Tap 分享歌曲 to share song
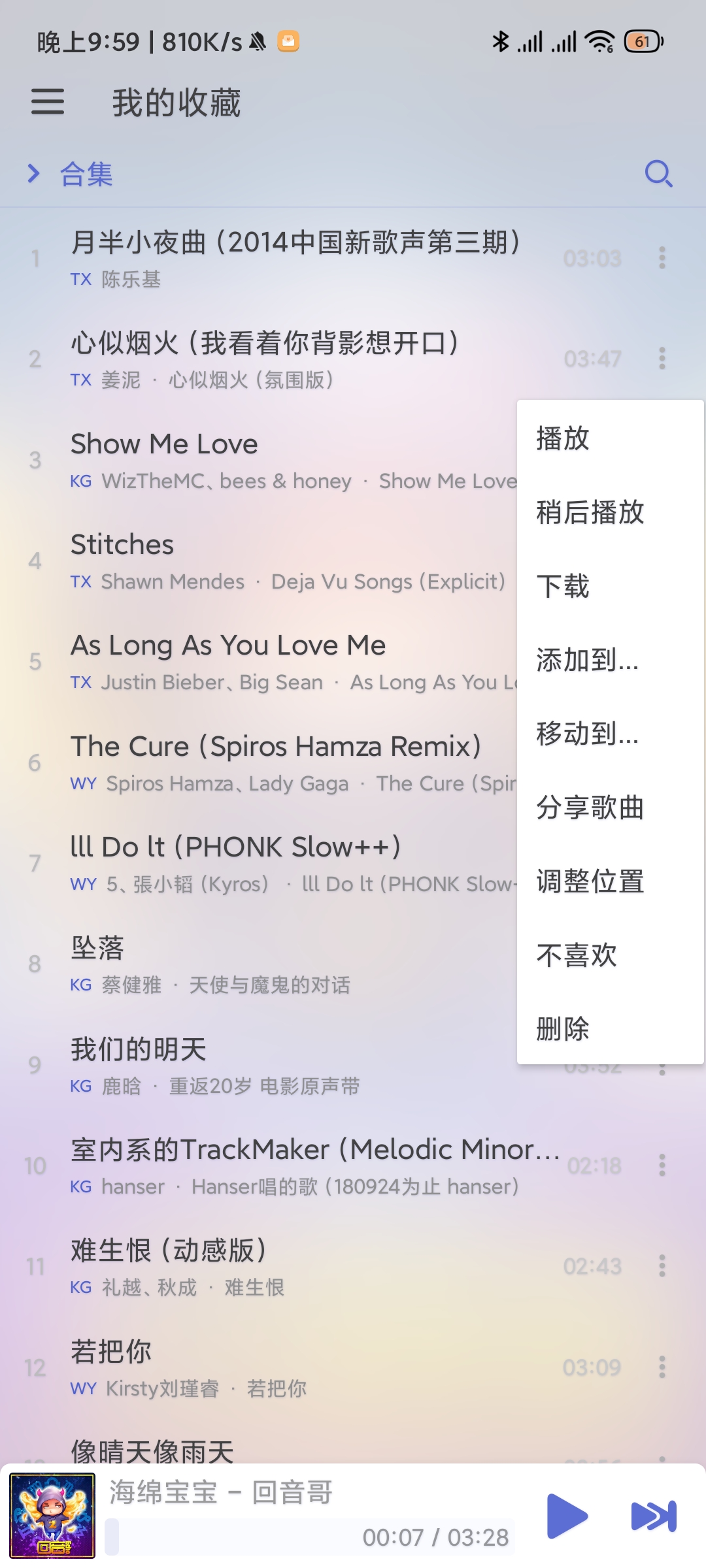Image resolution: width=706 pixels, height=1568 pixels. 611,808
